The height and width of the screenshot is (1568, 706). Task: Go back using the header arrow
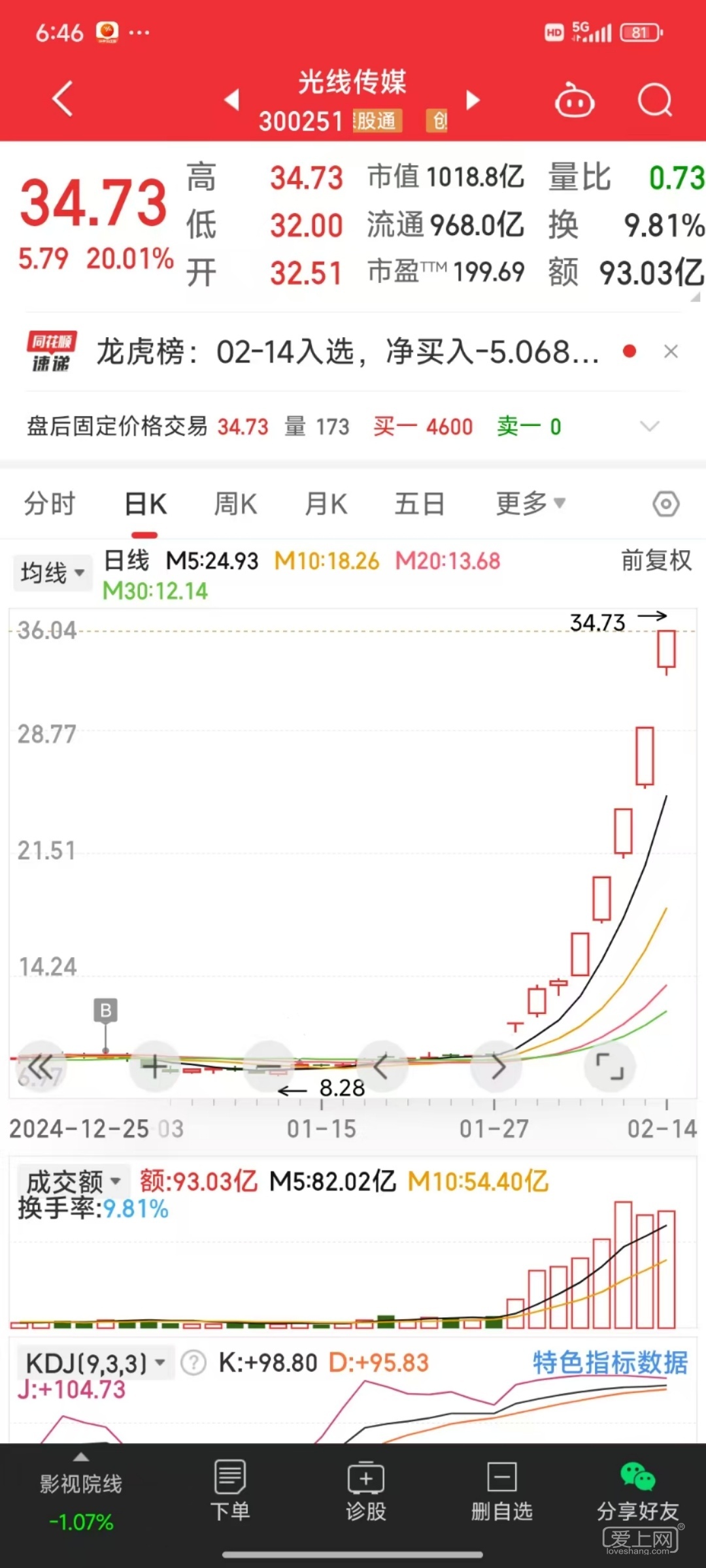point(63,99)
